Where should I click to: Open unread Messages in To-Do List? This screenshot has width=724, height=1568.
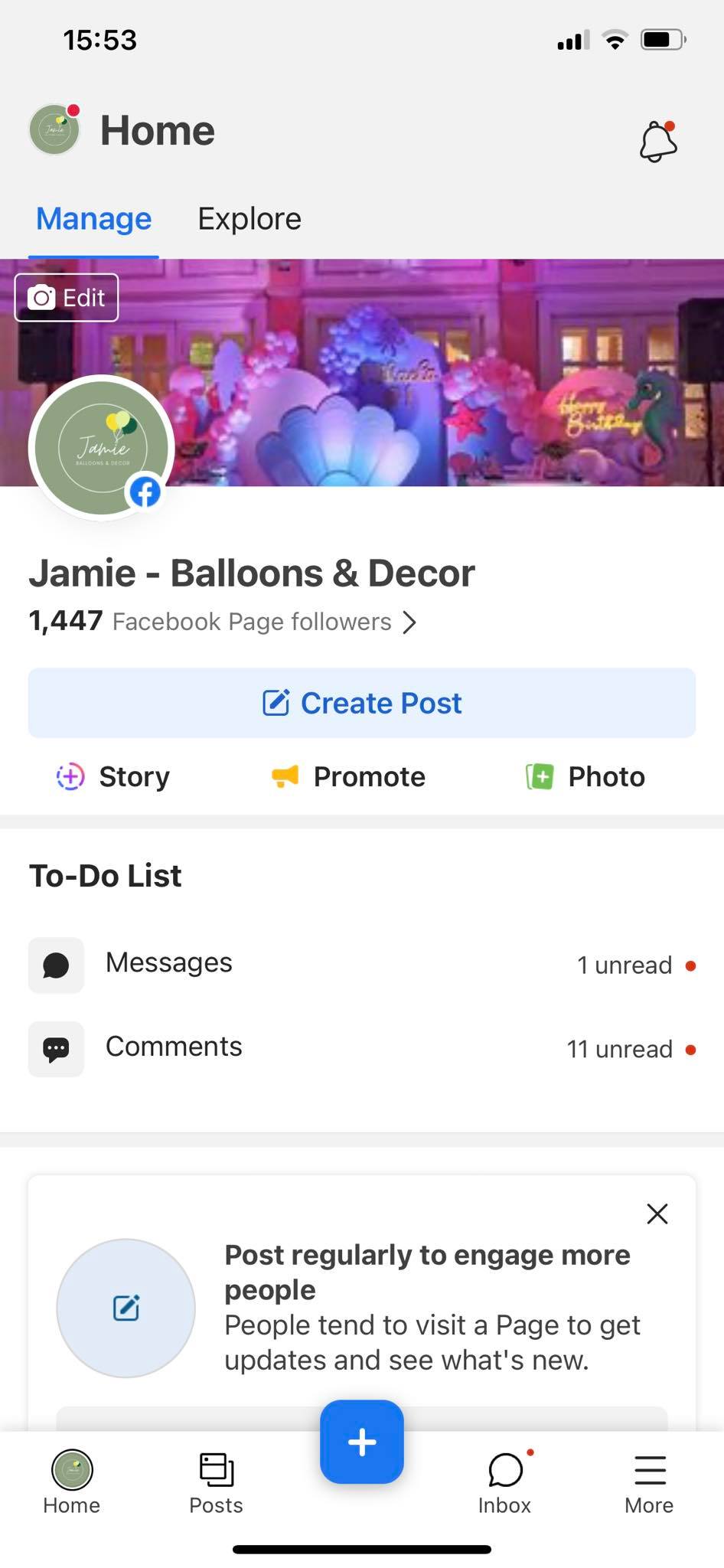(x=362, y=965)
